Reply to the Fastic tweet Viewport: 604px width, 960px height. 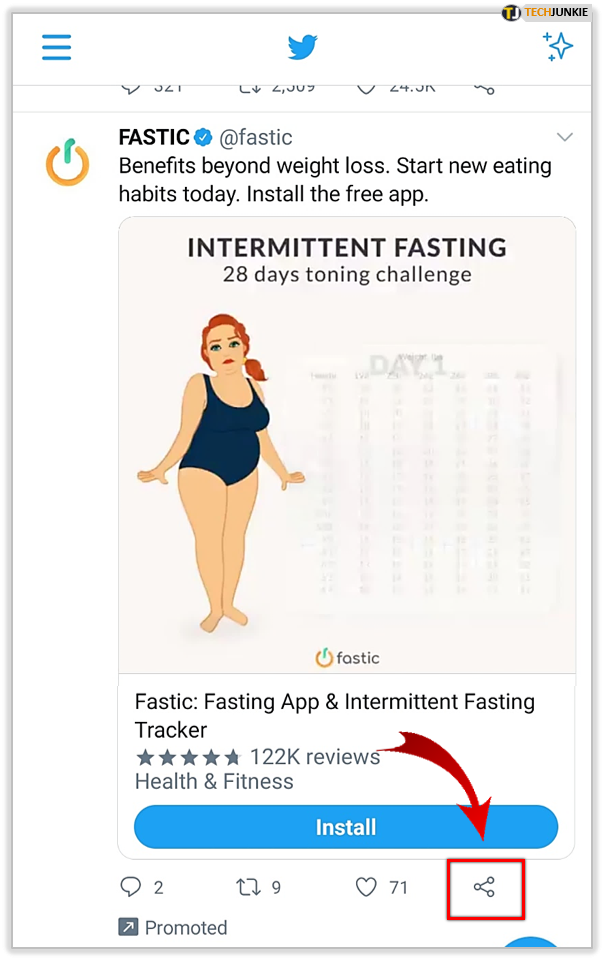click(x=131, y=887)
